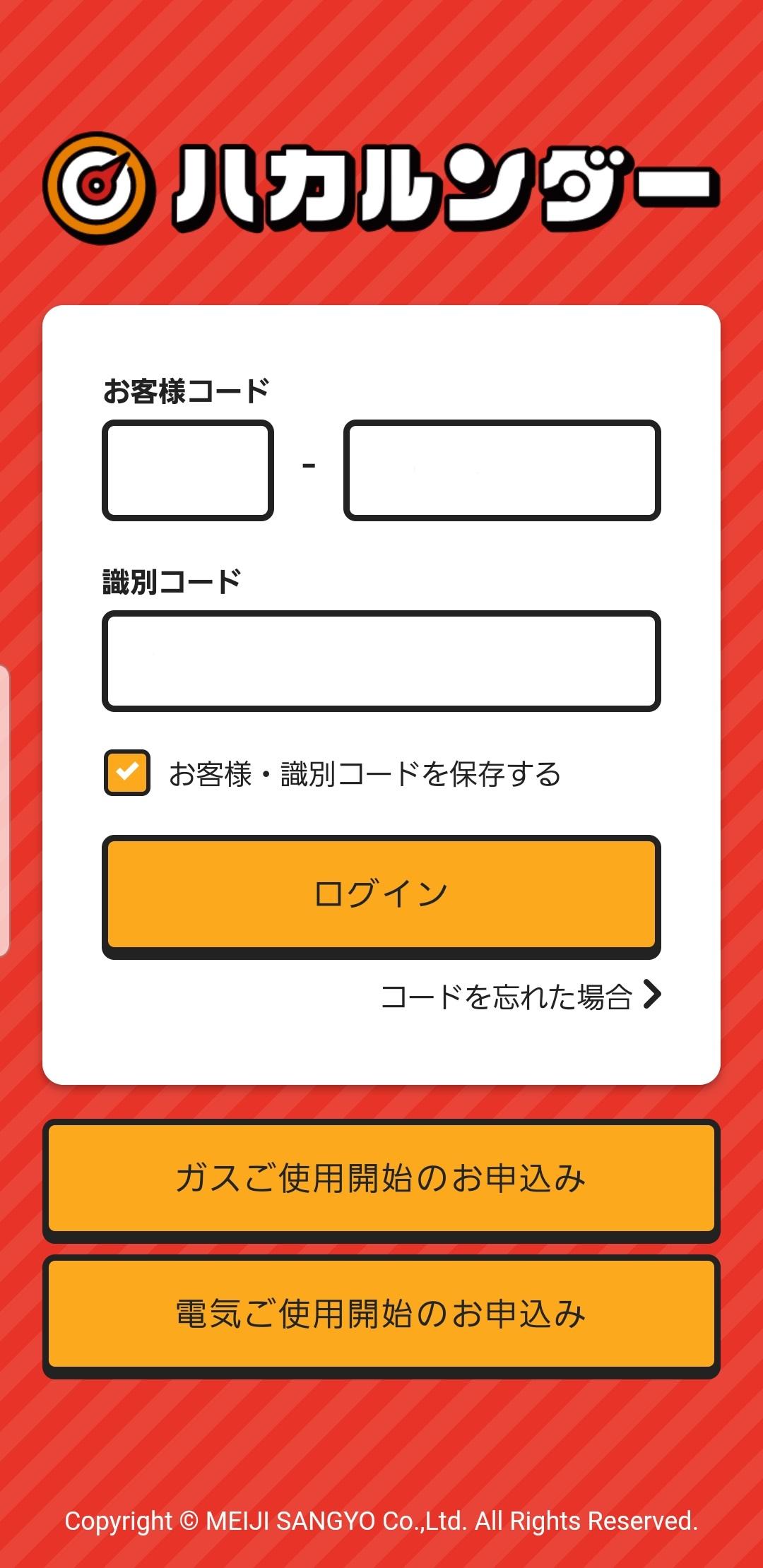Tap the first お客様コード input box

pyautogui.click(x=188, y=470)
